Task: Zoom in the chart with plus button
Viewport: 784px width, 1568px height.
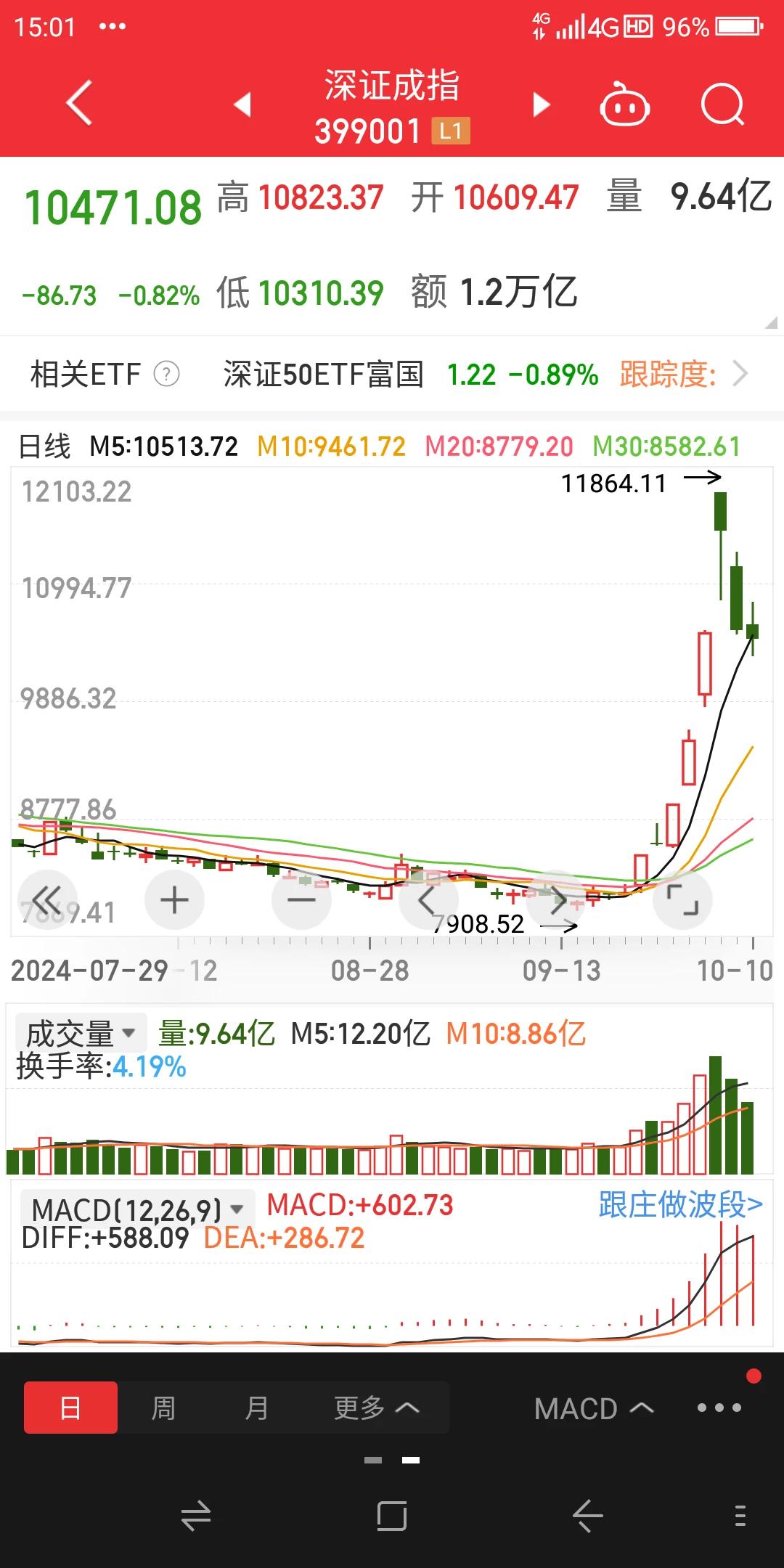Action: [x=174, y=900]
